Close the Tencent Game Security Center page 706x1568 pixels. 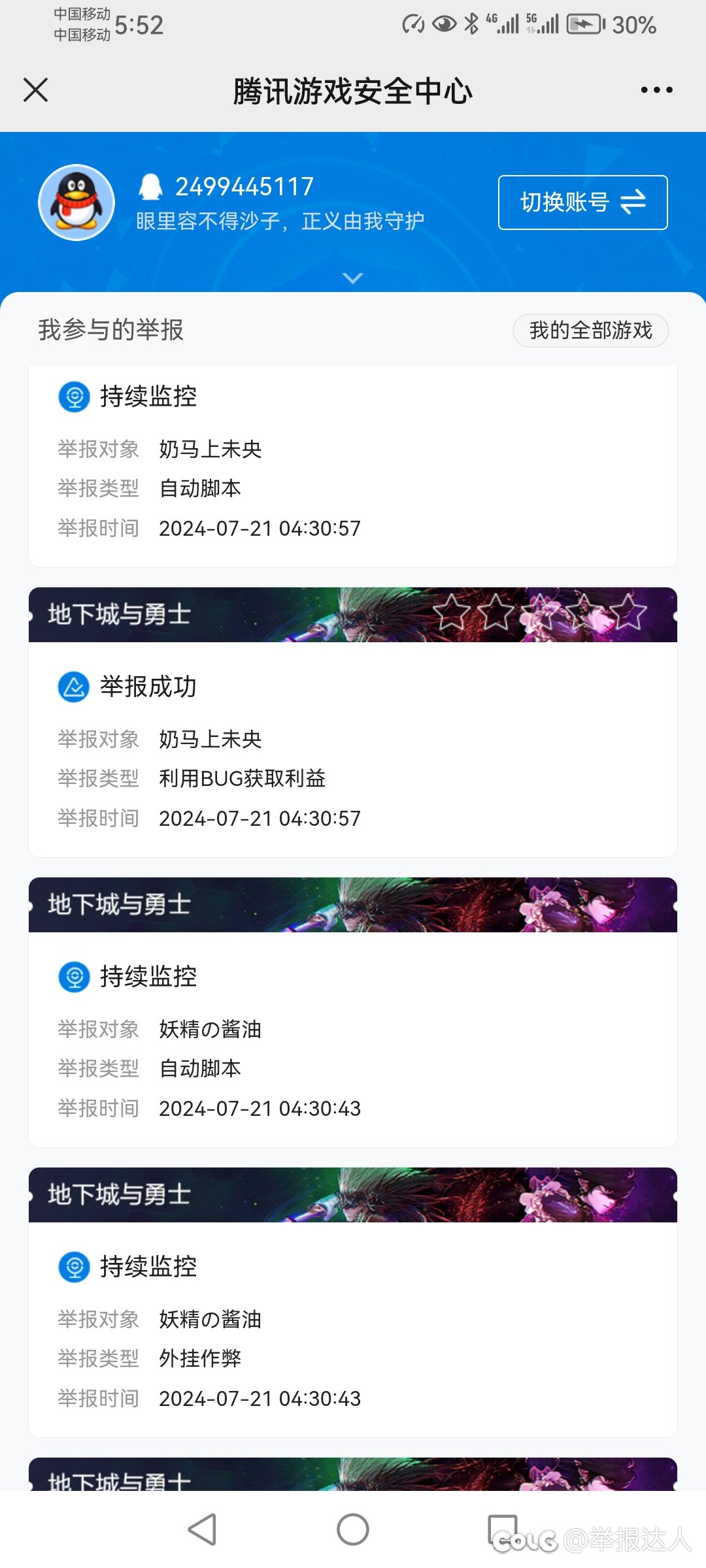(x=35, y=90)
